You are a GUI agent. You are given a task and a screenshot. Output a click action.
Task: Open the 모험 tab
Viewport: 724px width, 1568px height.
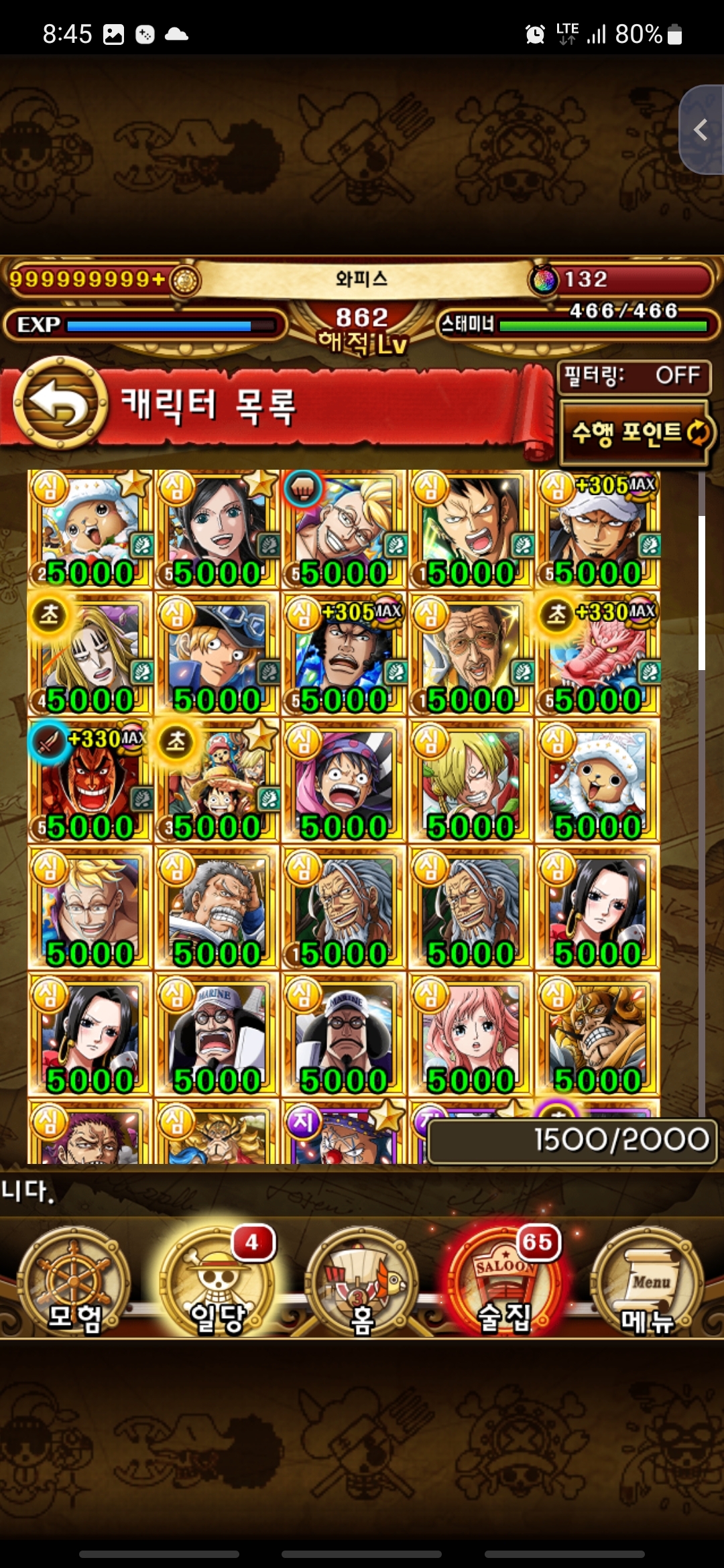[x=74, y=1281]
